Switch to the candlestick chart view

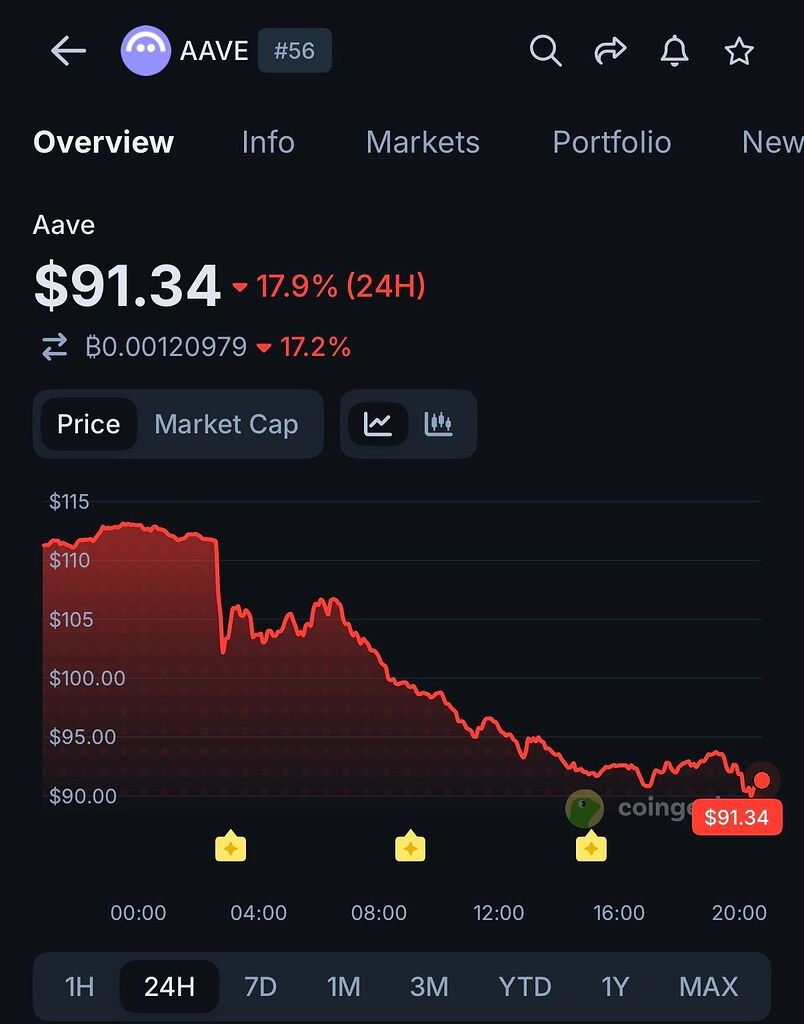[439, 424]
